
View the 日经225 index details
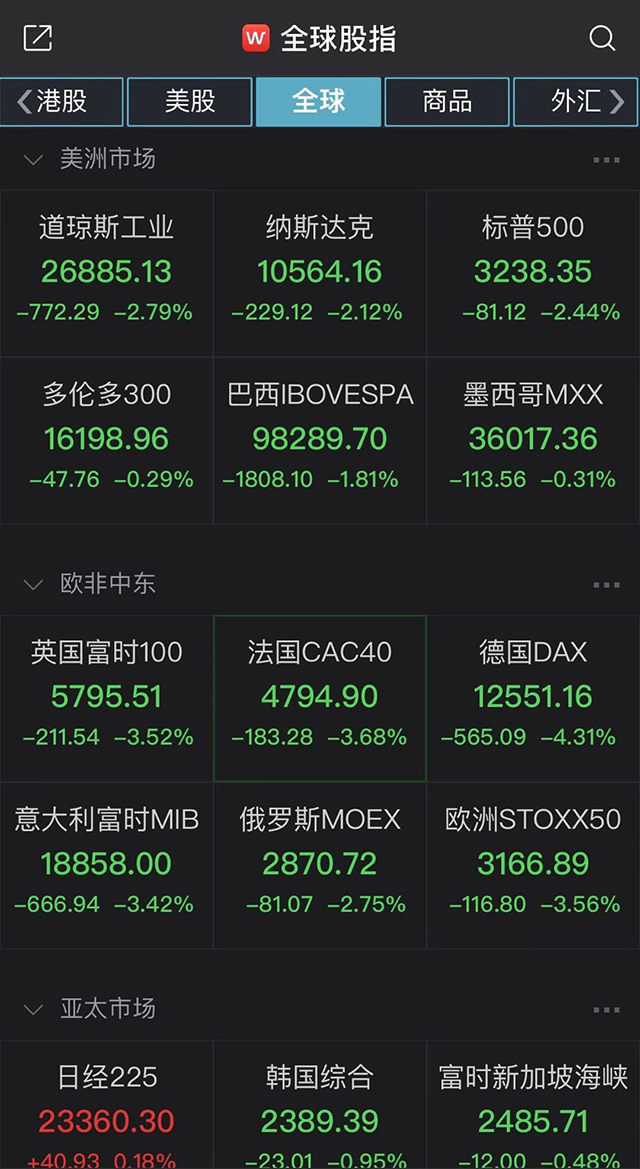click(106, 1105)
